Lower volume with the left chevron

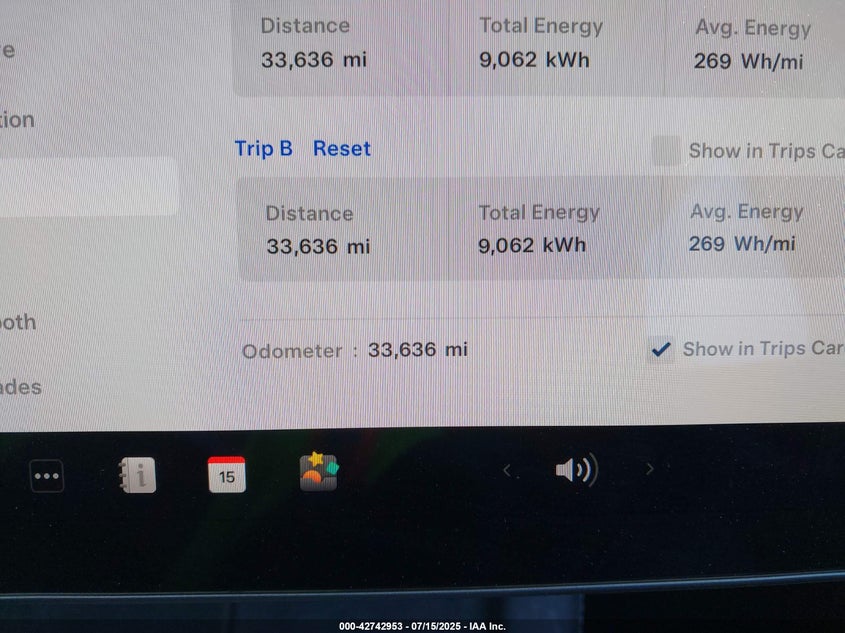point(507,470)
